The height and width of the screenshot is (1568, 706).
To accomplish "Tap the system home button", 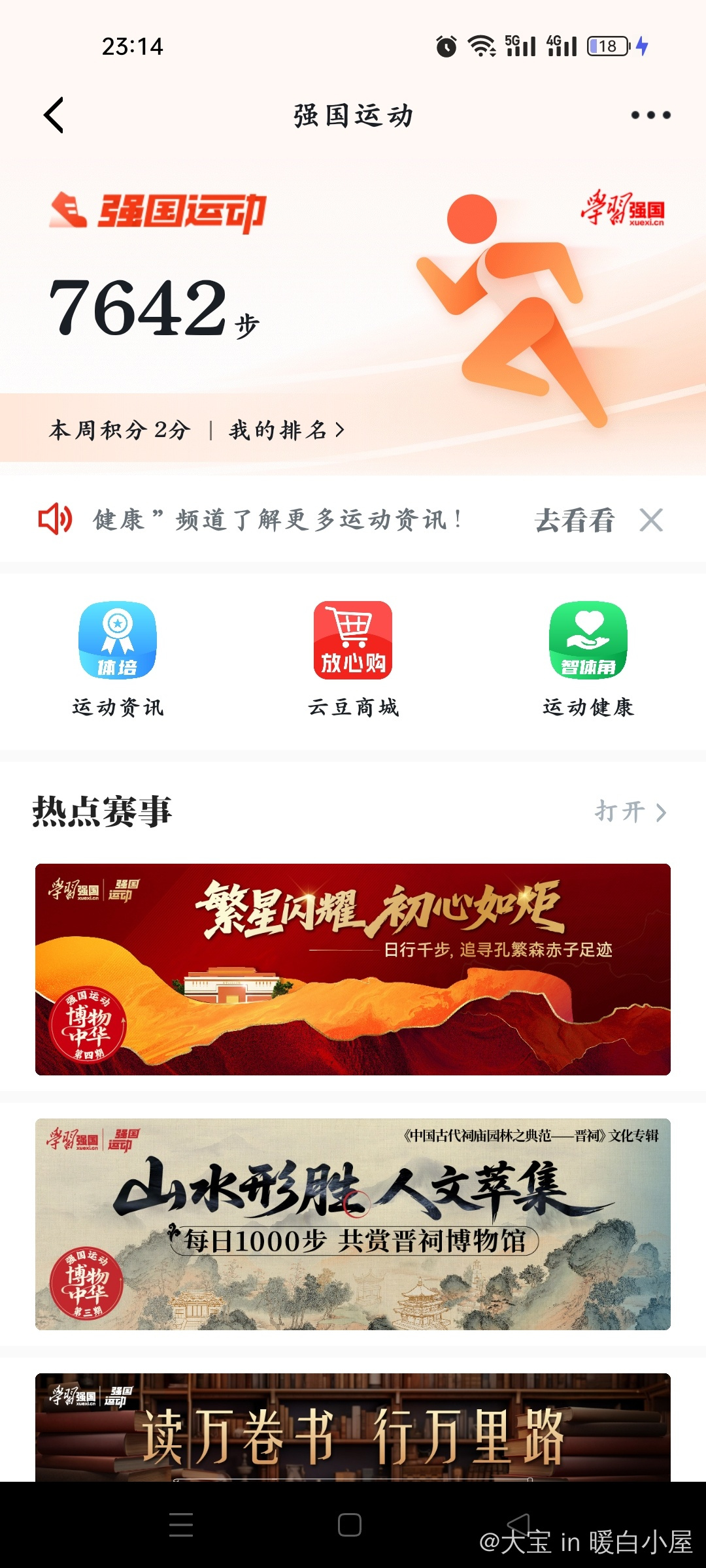I will [350, 1525].
